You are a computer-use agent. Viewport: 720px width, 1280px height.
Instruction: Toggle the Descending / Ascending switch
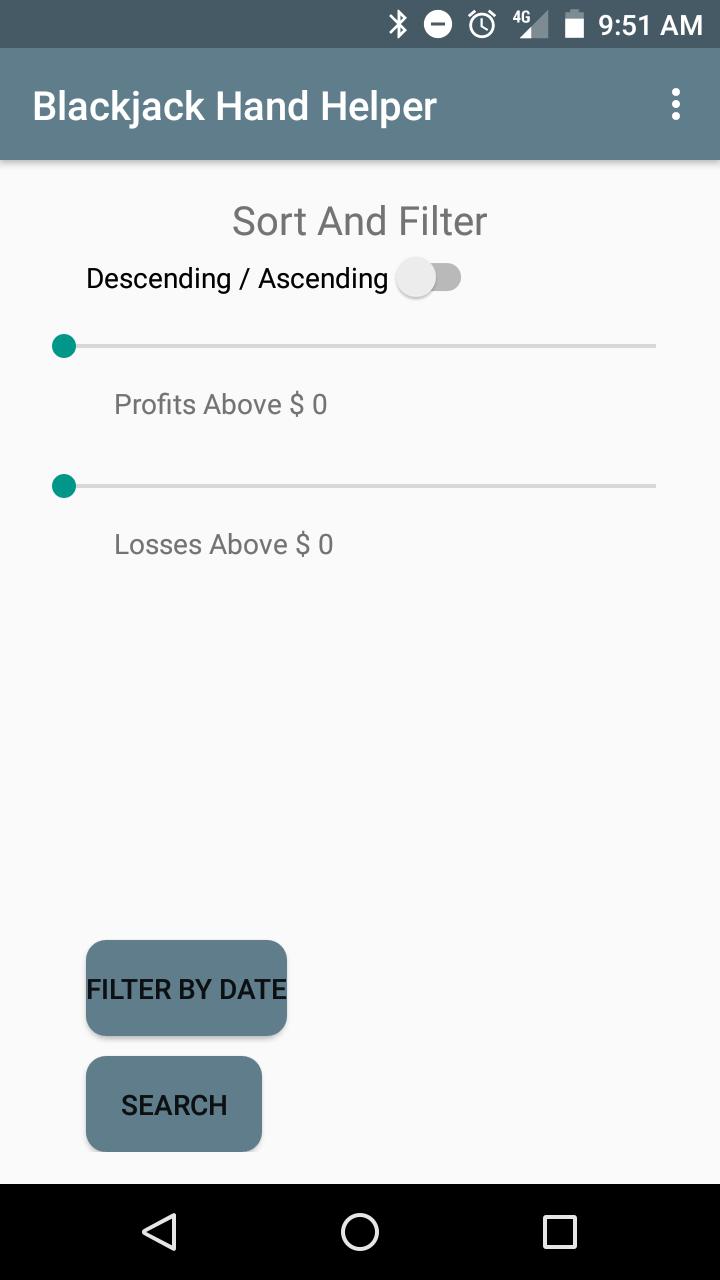tap(428, 278)
